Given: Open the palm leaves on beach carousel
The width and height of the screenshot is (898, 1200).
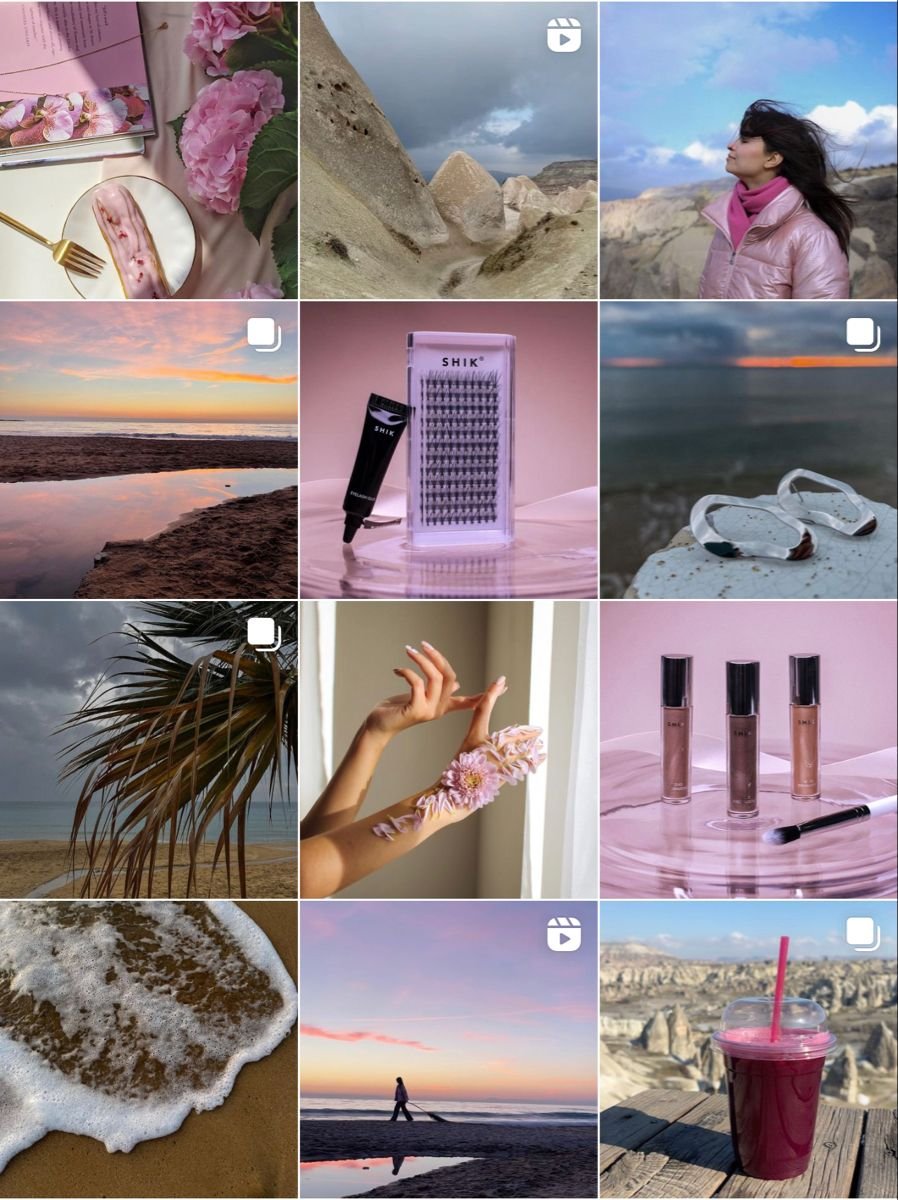Looking at the screenshot, I should pyautogui.click(x=148, y=750).
